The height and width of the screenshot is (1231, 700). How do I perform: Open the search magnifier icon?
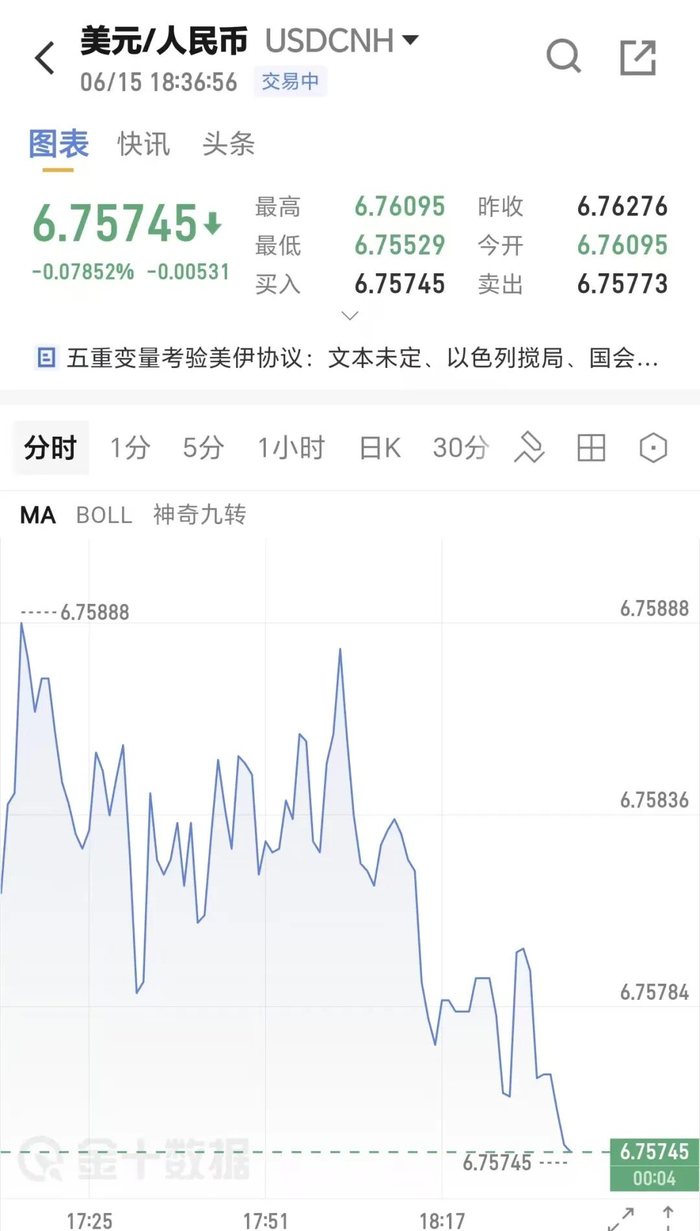[564, 57]
